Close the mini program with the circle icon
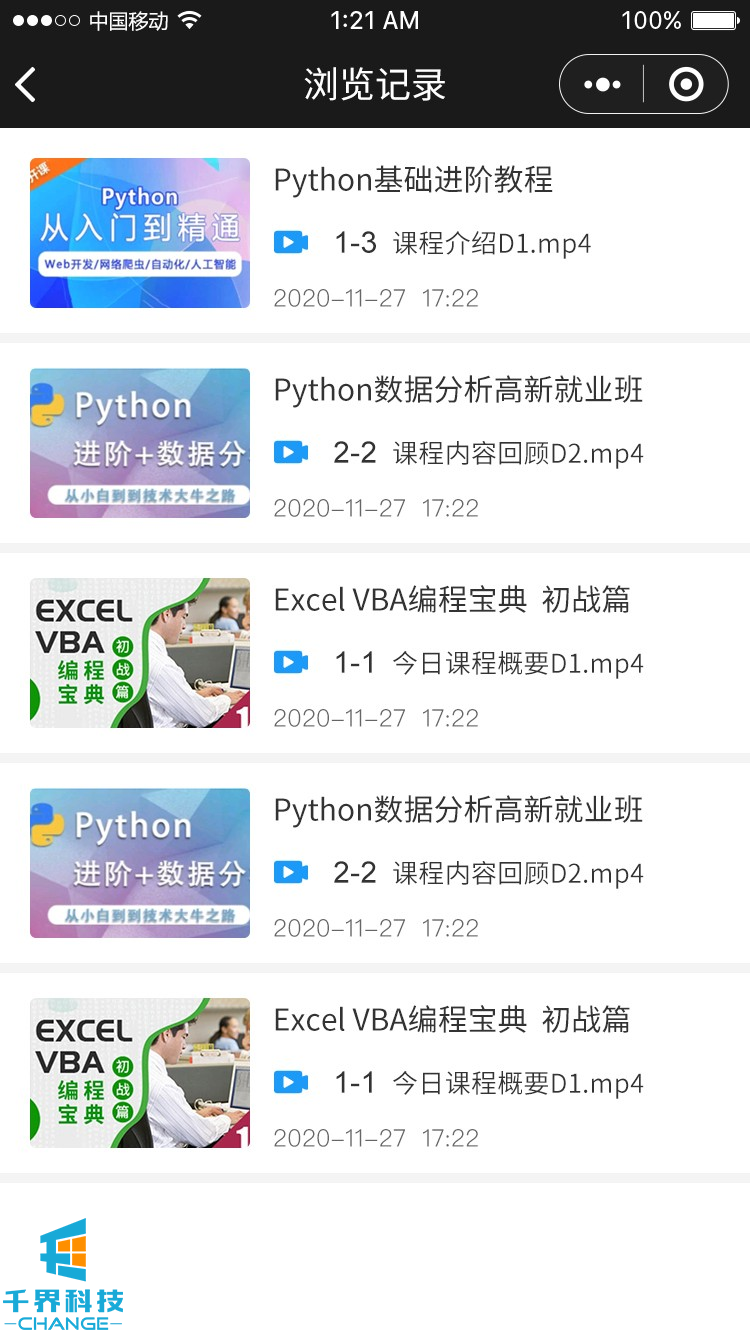Viewport: 750px width, 1334px height. [x=686, y=85]
